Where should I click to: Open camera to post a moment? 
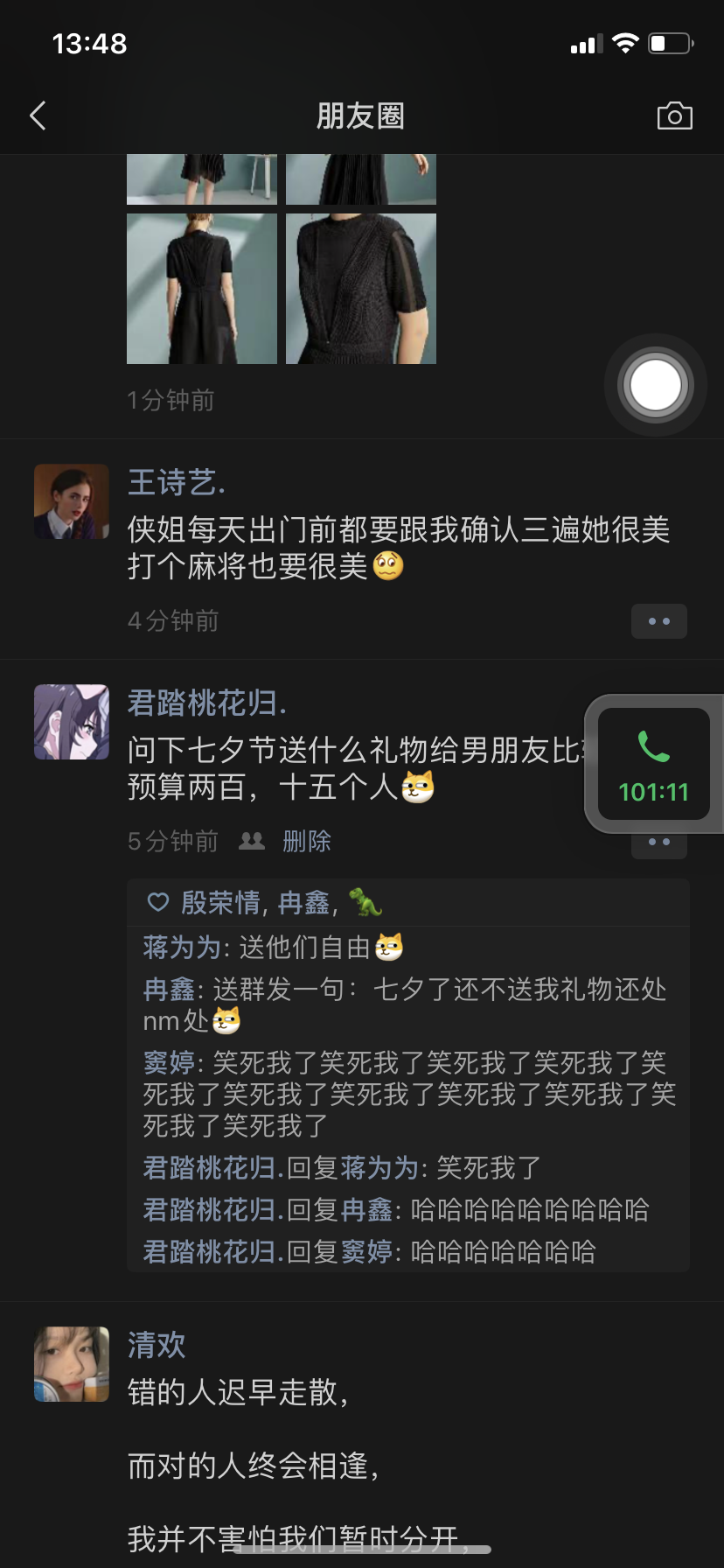coord(674,115)
